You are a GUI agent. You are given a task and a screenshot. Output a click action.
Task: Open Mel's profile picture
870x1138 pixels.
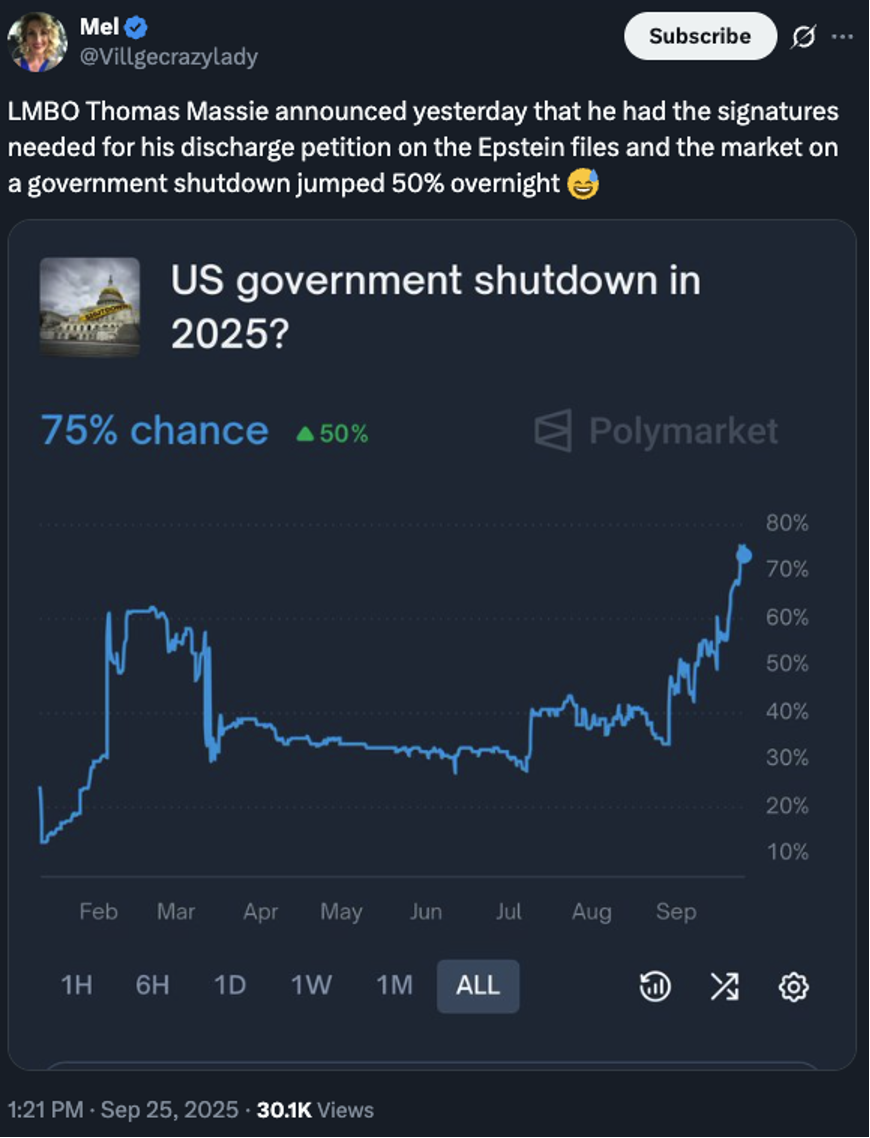(38, 43)
